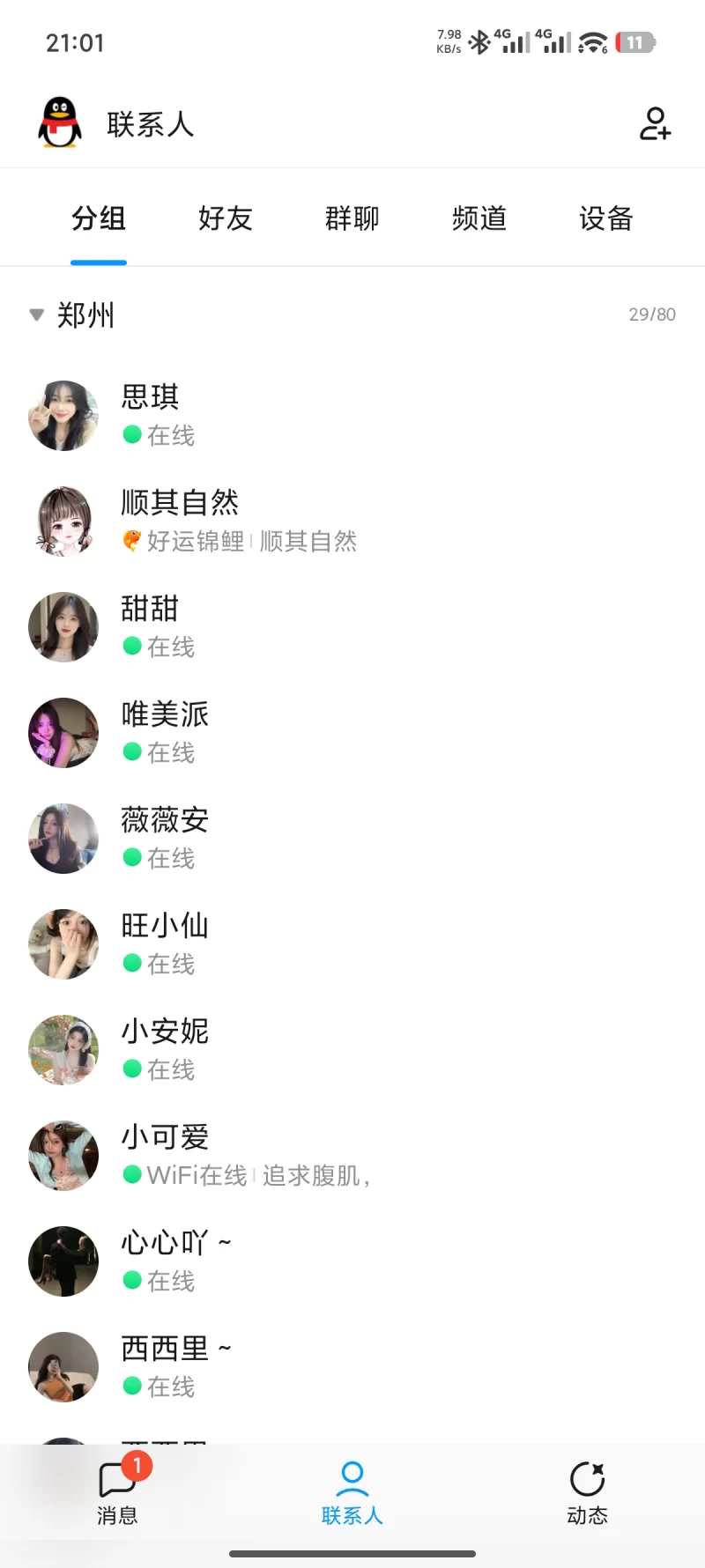Viewport: 705px width, 1568px height.
Task: Open the 频道 tab
Action: pos(479,218)
